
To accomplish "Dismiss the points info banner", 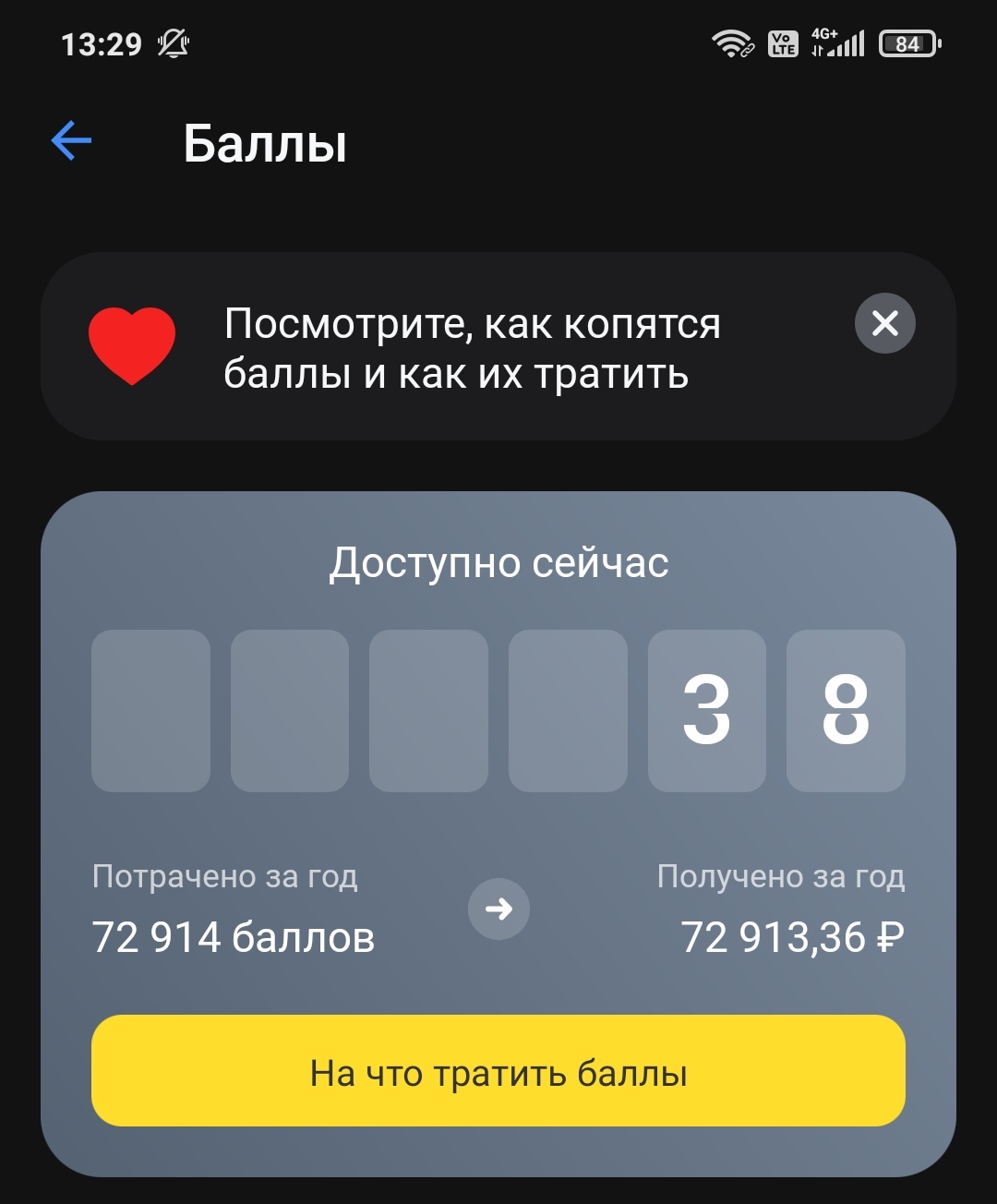I will (884, 324).
